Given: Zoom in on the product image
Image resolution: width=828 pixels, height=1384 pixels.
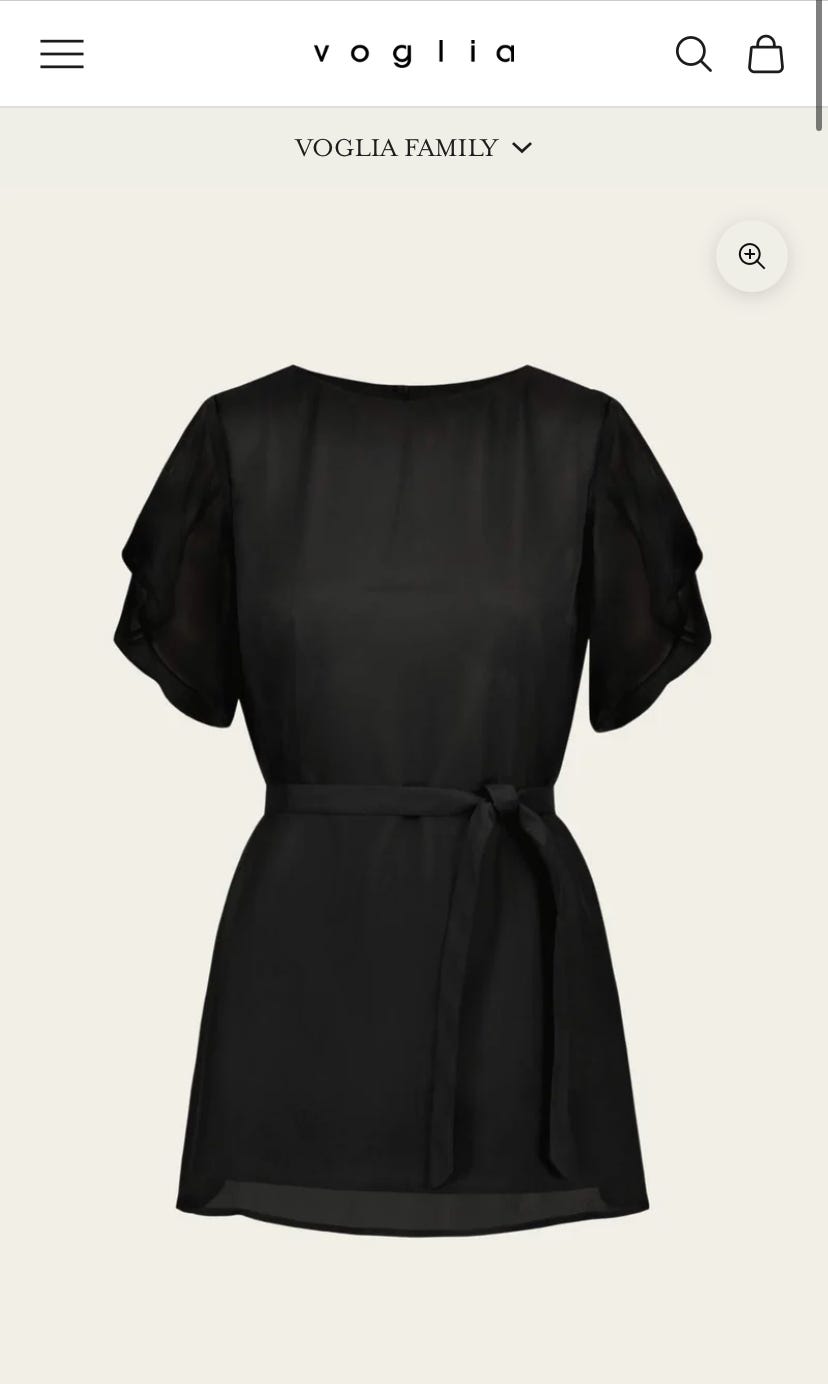Looking at the screenshot, I should coord(752,256).
